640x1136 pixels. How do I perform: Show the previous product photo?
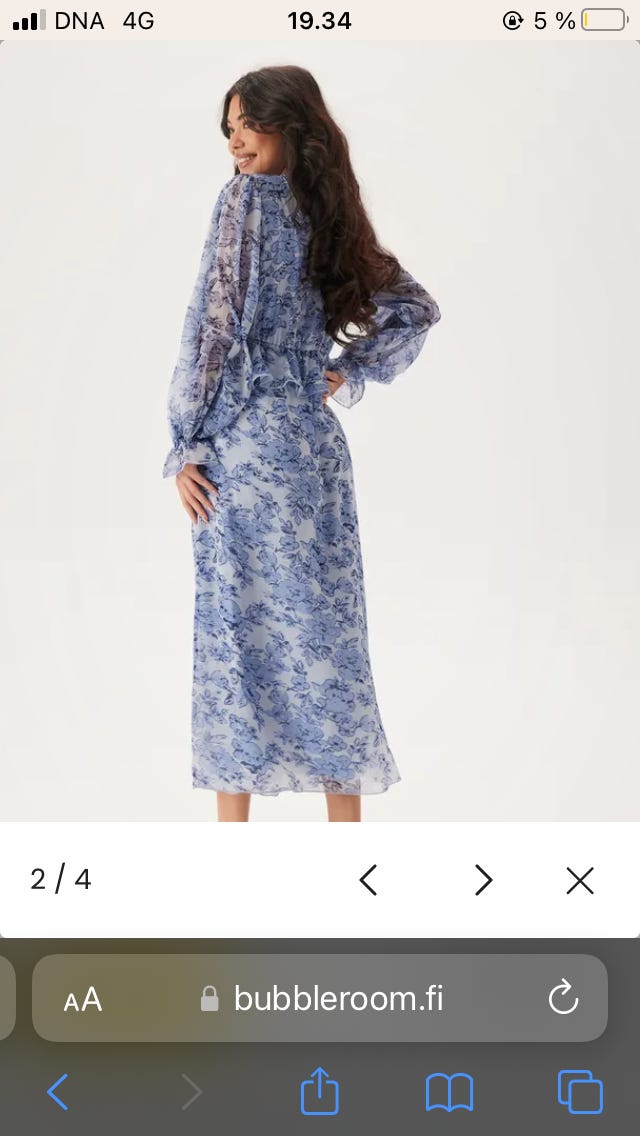pos(368,880)
